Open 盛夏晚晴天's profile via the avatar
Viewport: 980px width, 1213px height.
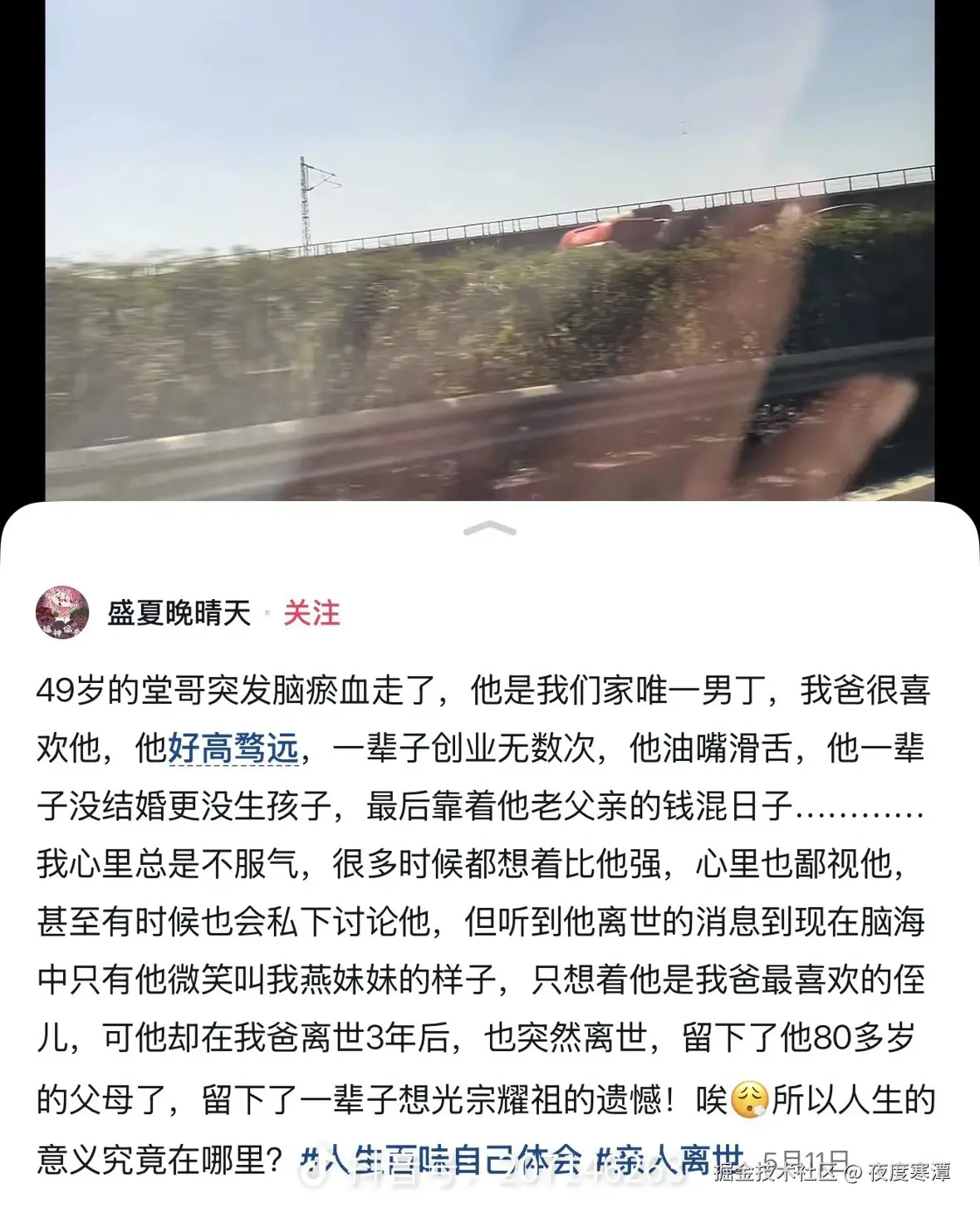tap(65, 613)
